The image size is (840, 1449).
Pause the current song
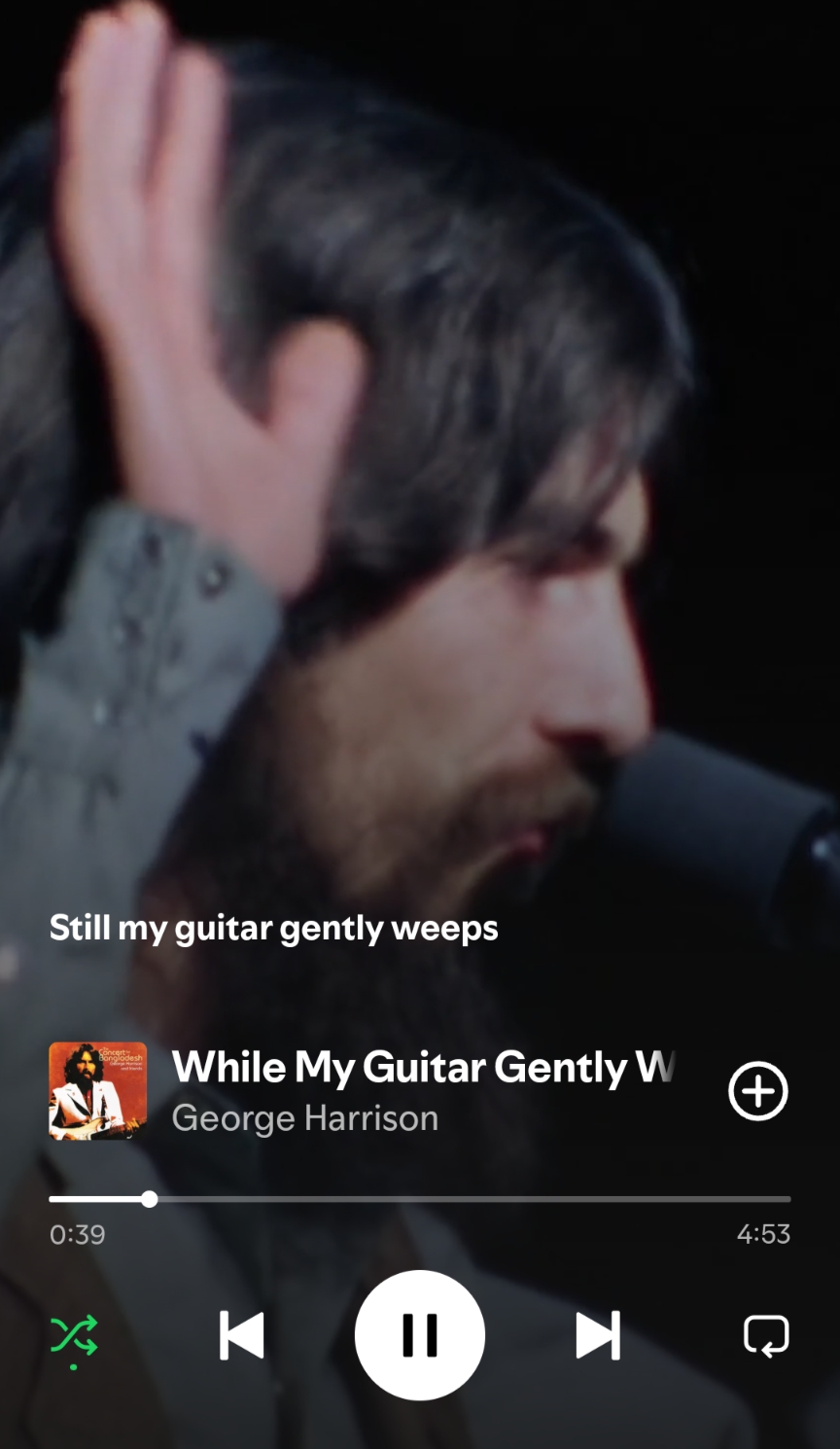coord(419,1334)
